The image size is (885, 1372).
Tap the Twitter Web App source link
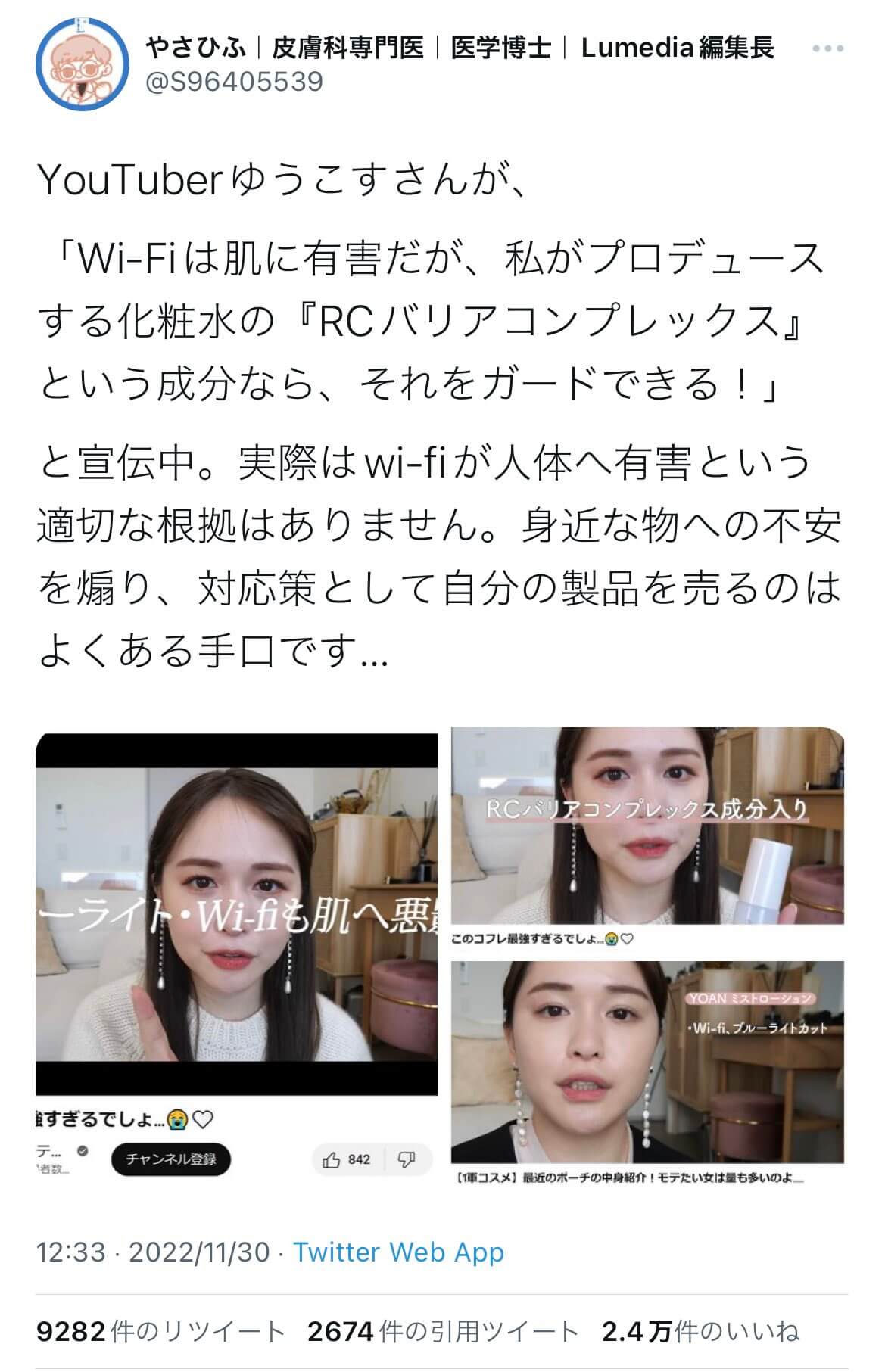tap(398, 1252)
